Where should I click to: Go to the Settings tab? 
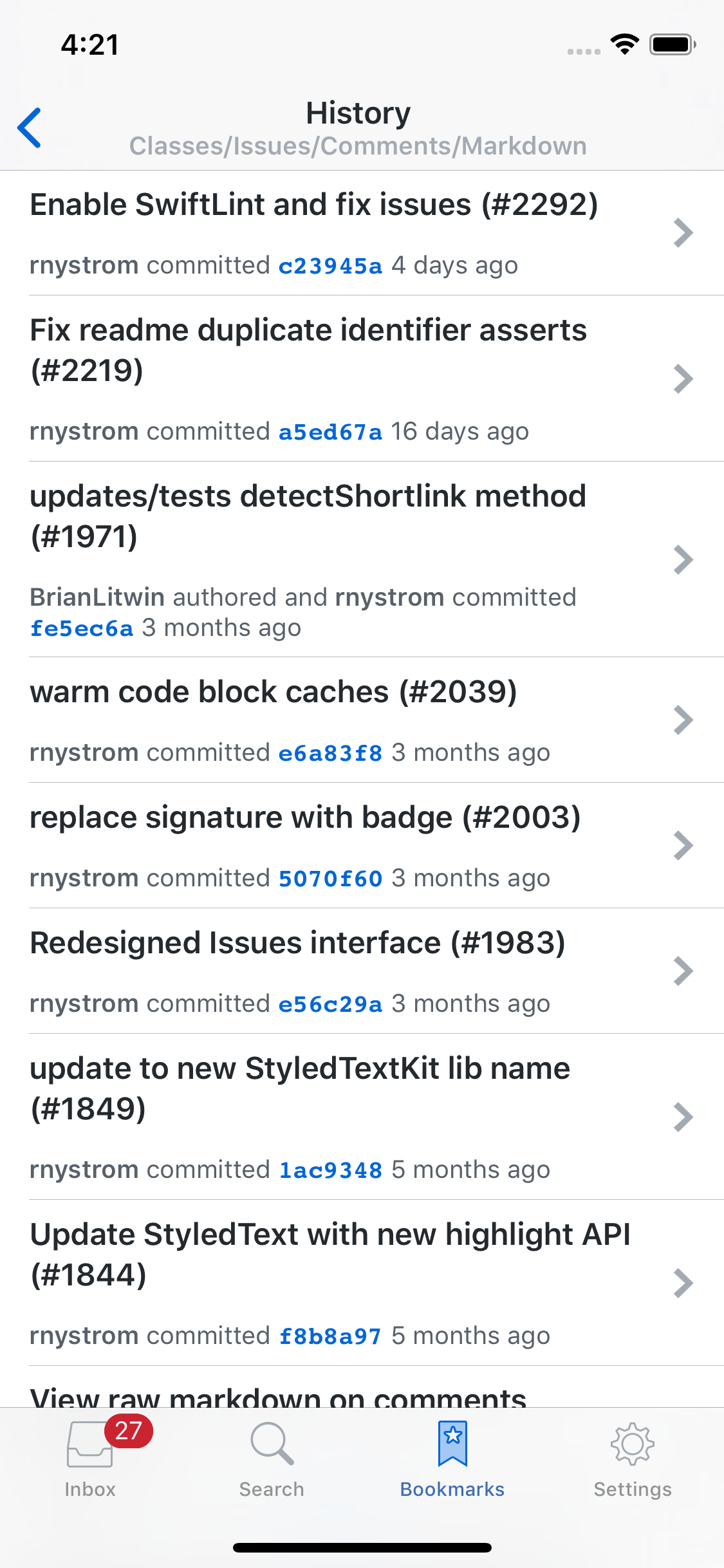click(x=633, y=1459)
